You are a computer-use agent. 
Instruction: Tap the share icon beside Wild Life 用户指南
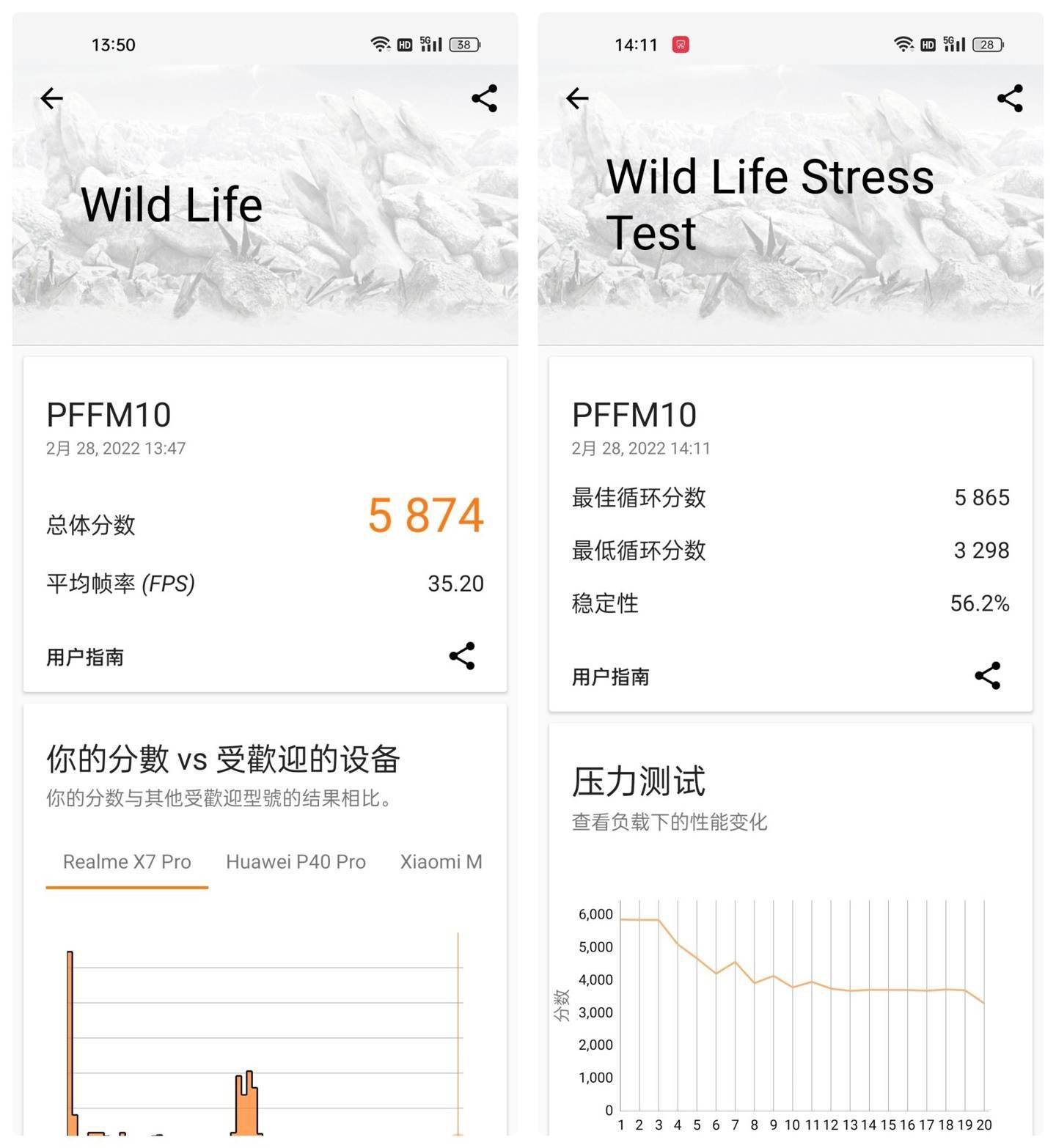pyautogui.click(x=462, y=658)
